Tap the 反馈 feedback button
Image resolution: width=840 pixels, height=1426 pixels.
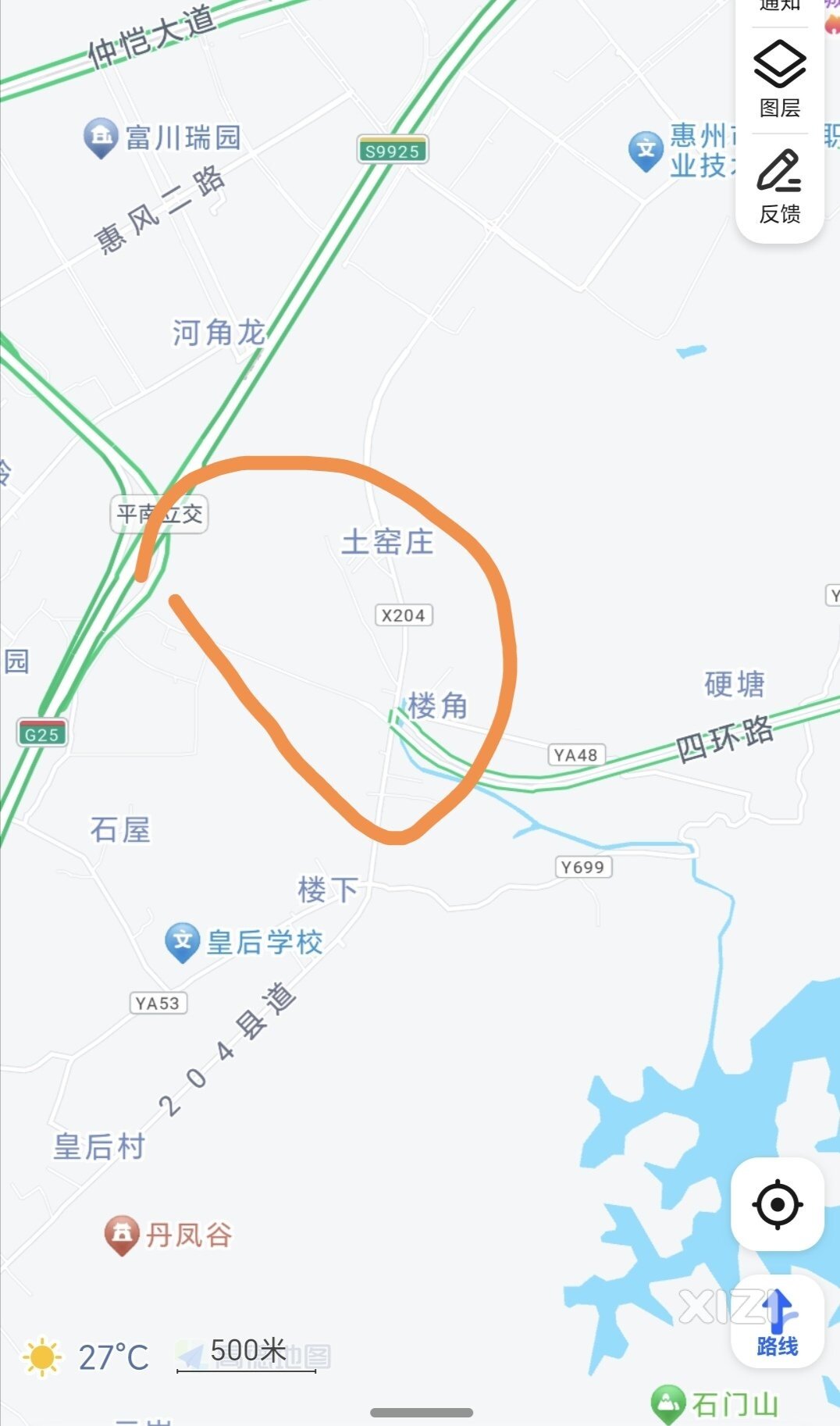(779, 187)
